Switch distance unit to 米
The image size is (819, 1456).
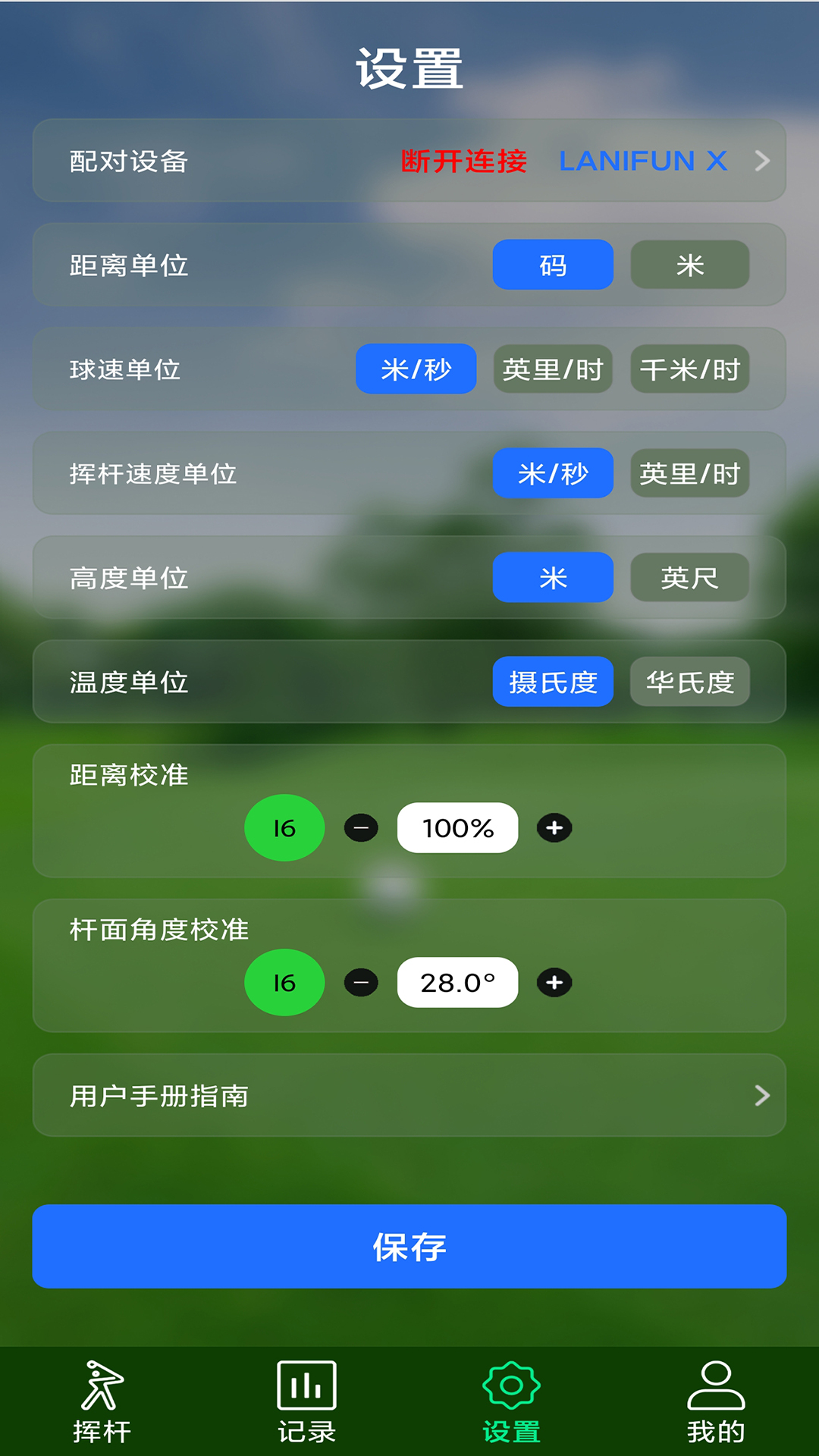(689, 265)
